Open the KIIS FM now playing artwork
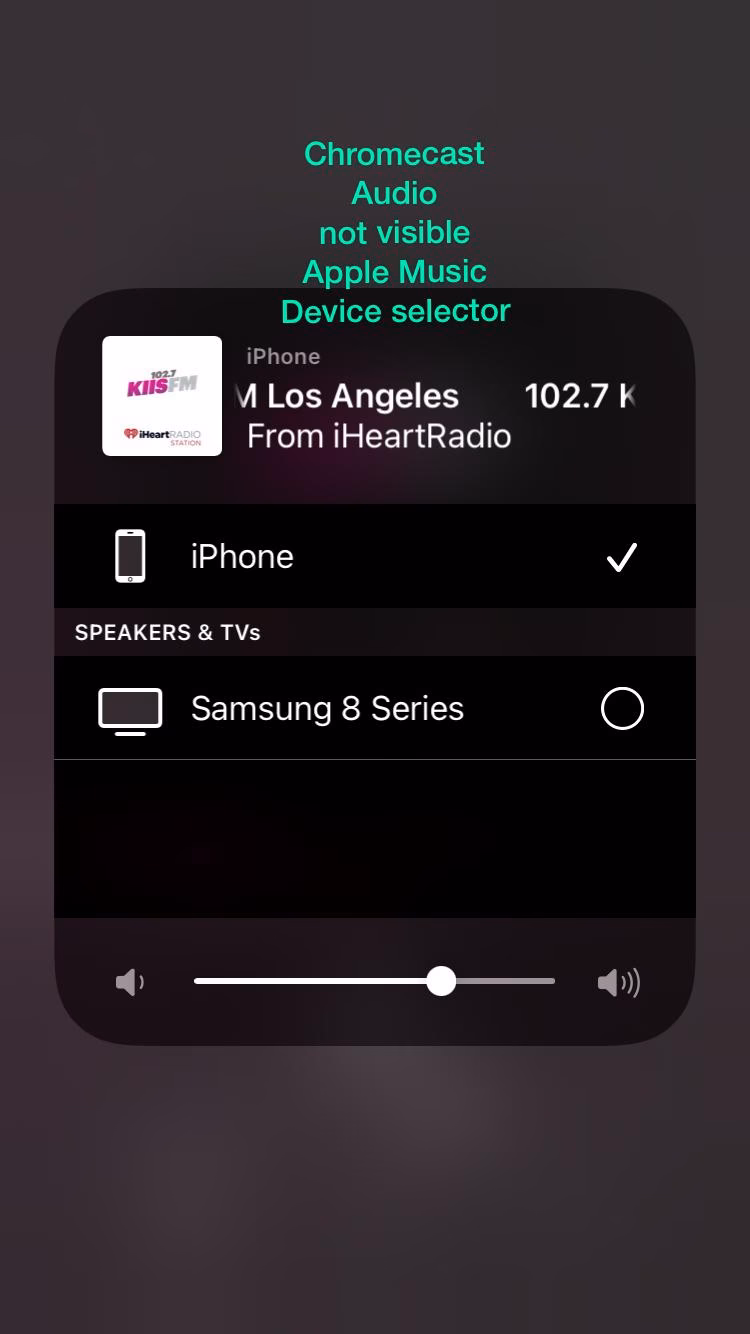 (162, 396)
